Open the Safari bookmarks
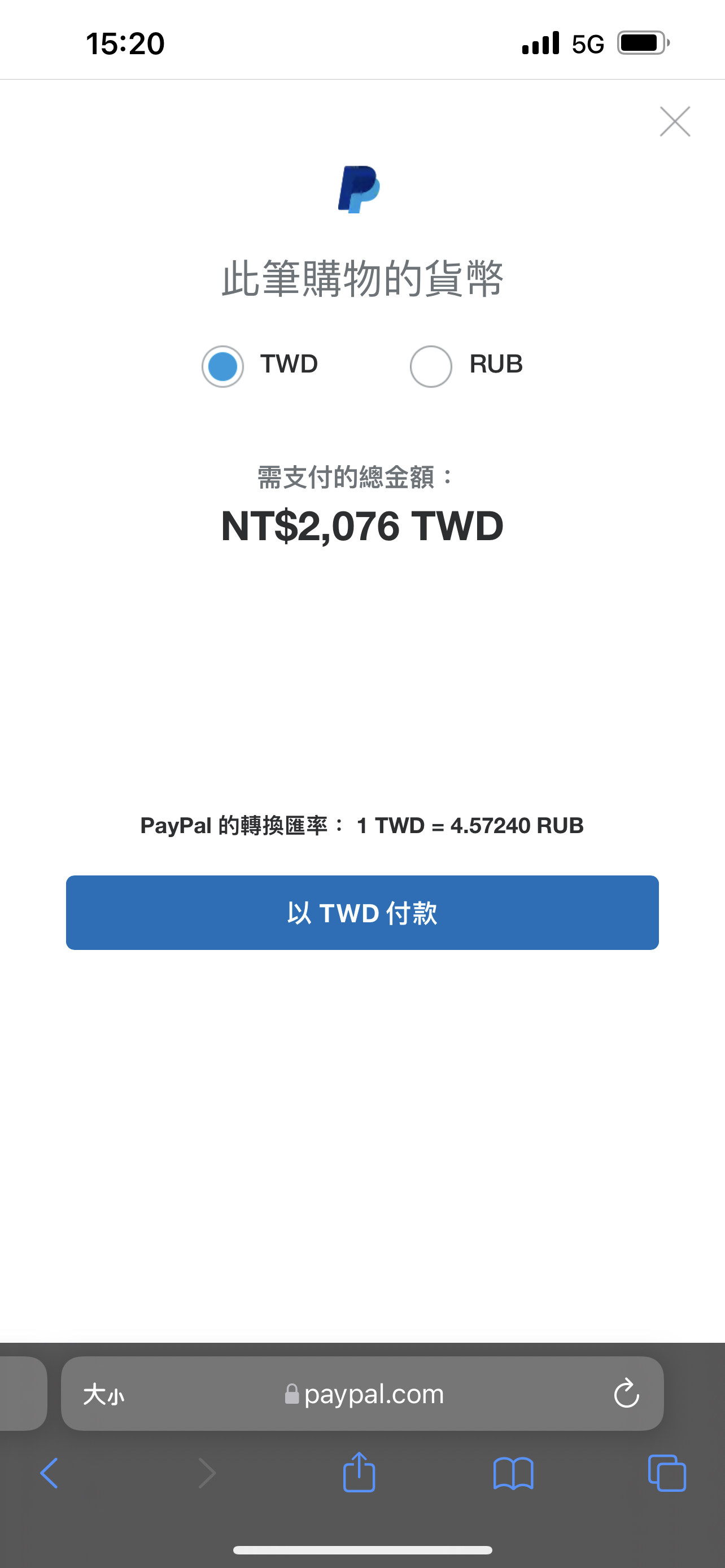The height and width of the screenshot is (1568, 725). pyautogui.click(x=513, y=1473)
